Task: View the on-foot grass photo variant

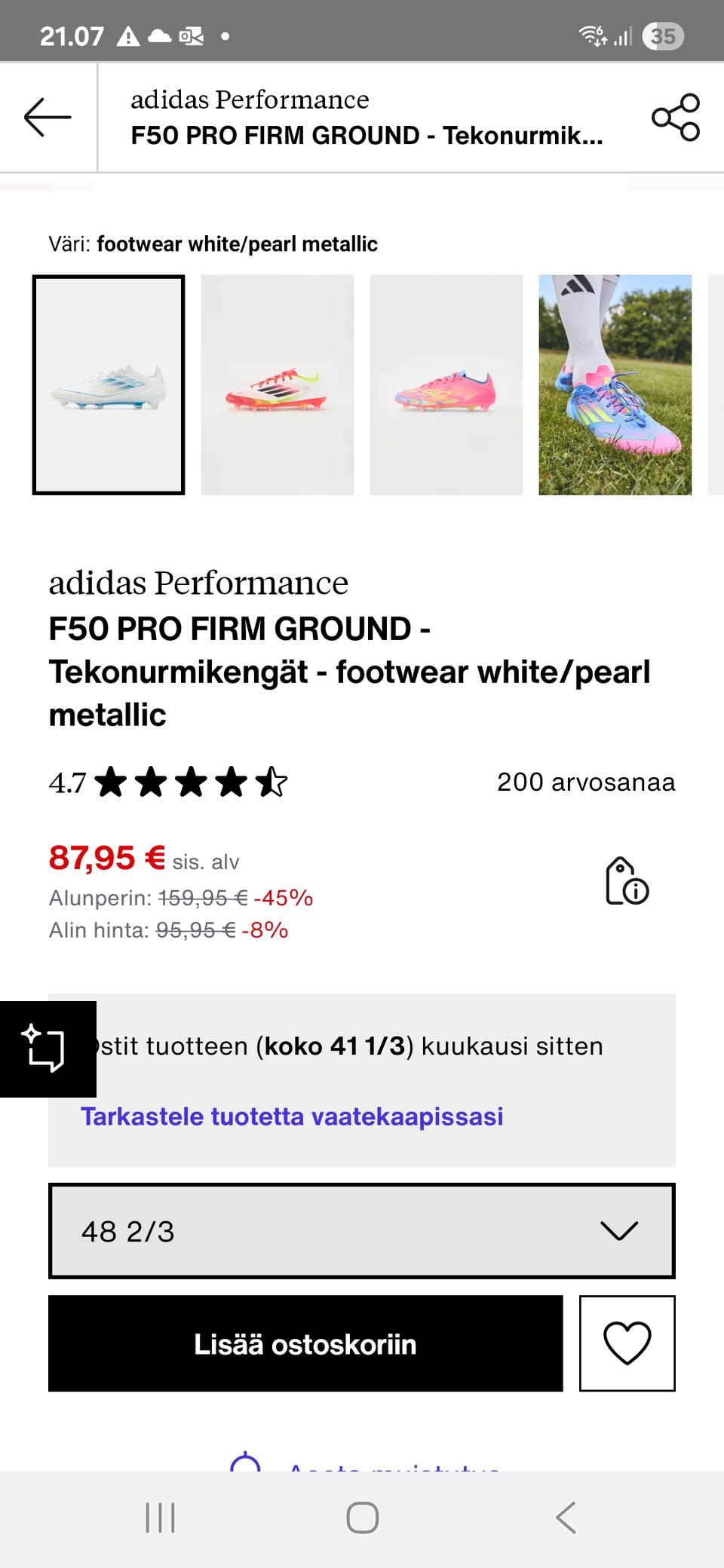Action: pos(615,385)
